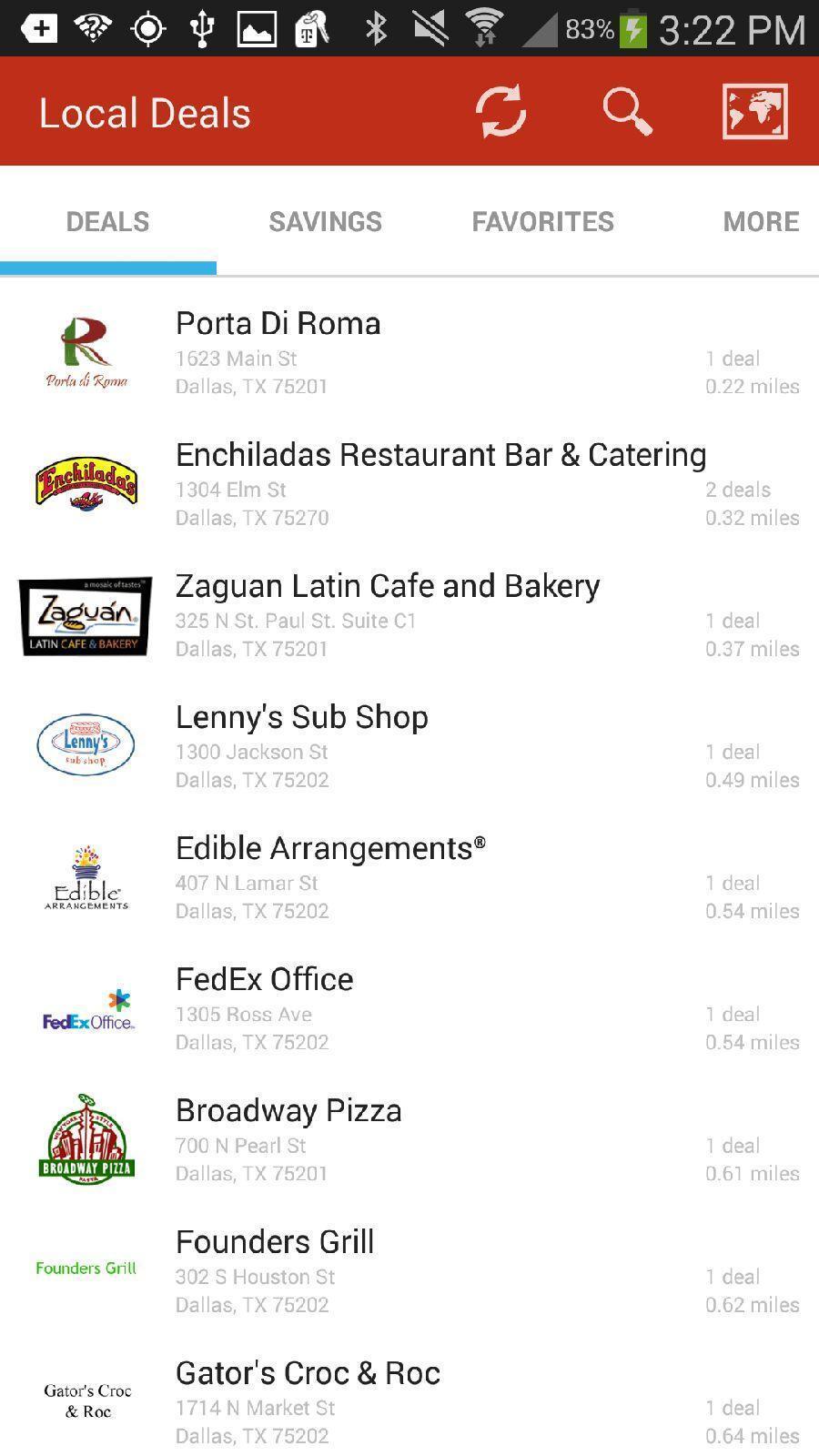This screenshot has width=819, height=1456.
Task: View Broadway Pizza deal
Action: pyautogui.click(x=409, y=1140)
